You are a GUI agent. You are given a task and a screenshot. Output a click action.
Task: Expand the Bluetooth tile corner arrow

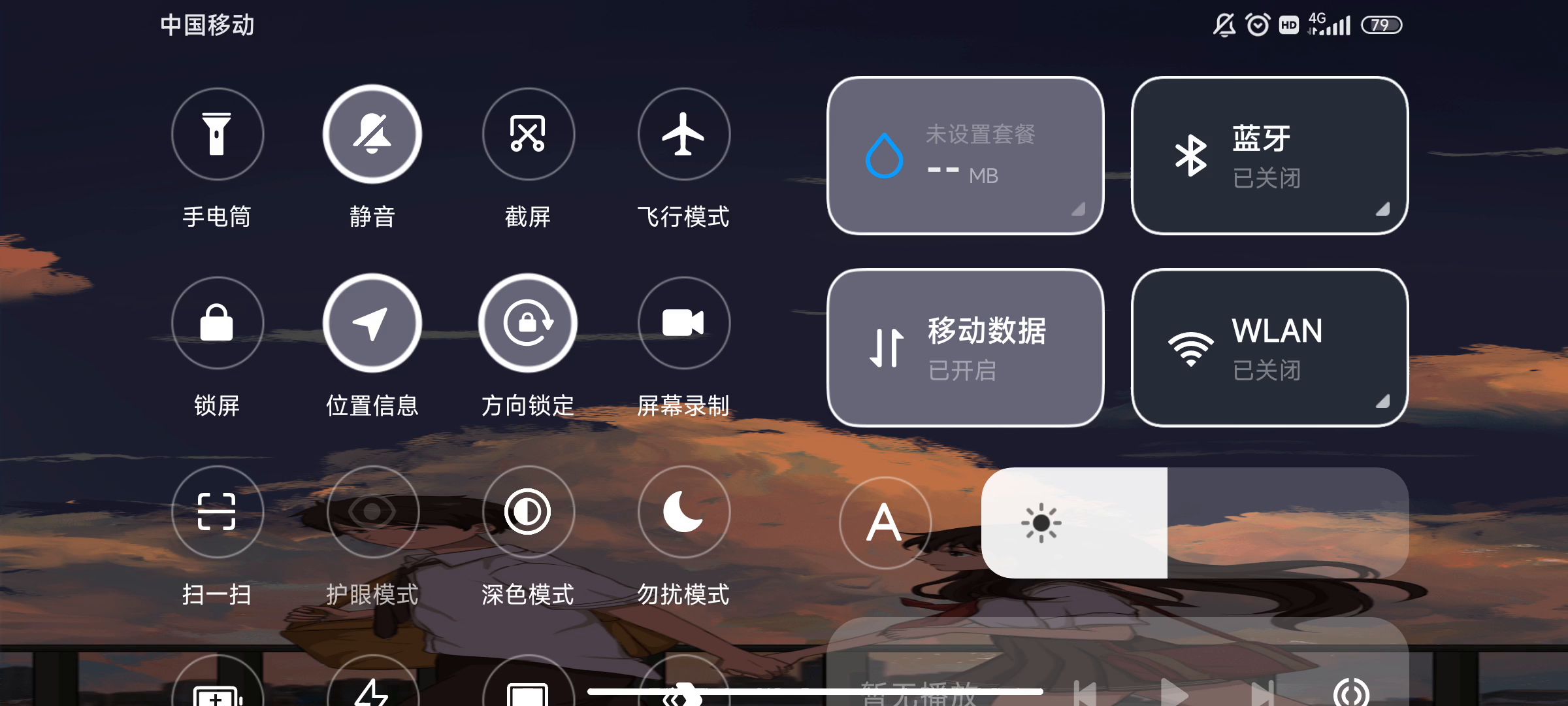pyautogui.click(x=1382, y=209)
